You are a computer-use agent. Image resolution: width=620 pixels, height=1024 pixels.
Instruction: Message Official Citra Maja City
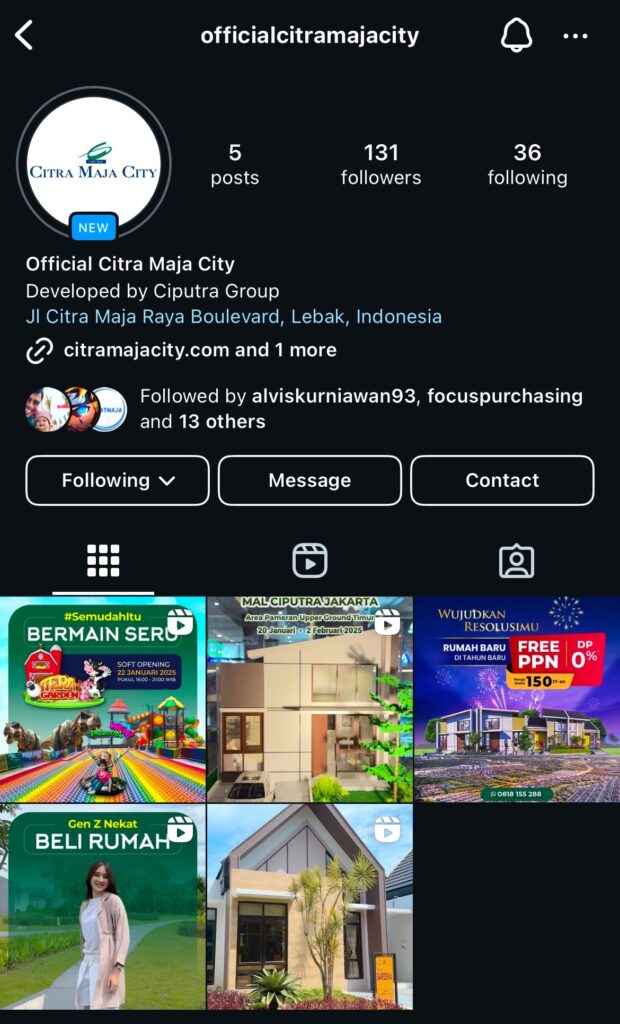[310, 481]
